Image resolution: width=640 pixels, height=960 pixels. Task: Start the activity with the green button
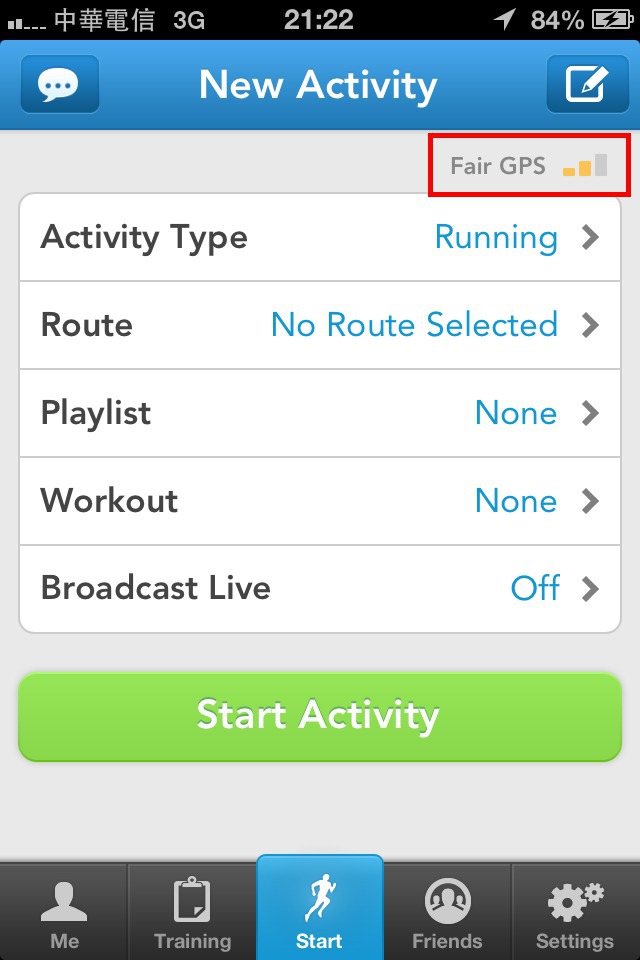point(320,716)
